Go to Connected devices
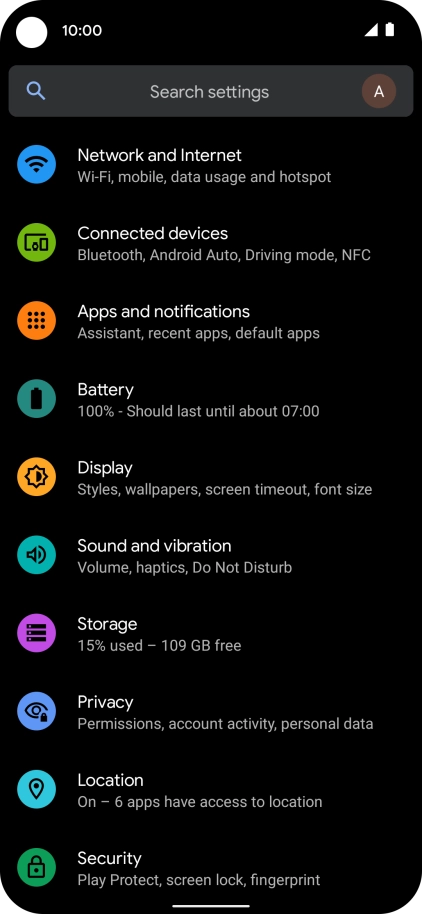The height and width of the screenshot is (914, 422). point(211,243)
